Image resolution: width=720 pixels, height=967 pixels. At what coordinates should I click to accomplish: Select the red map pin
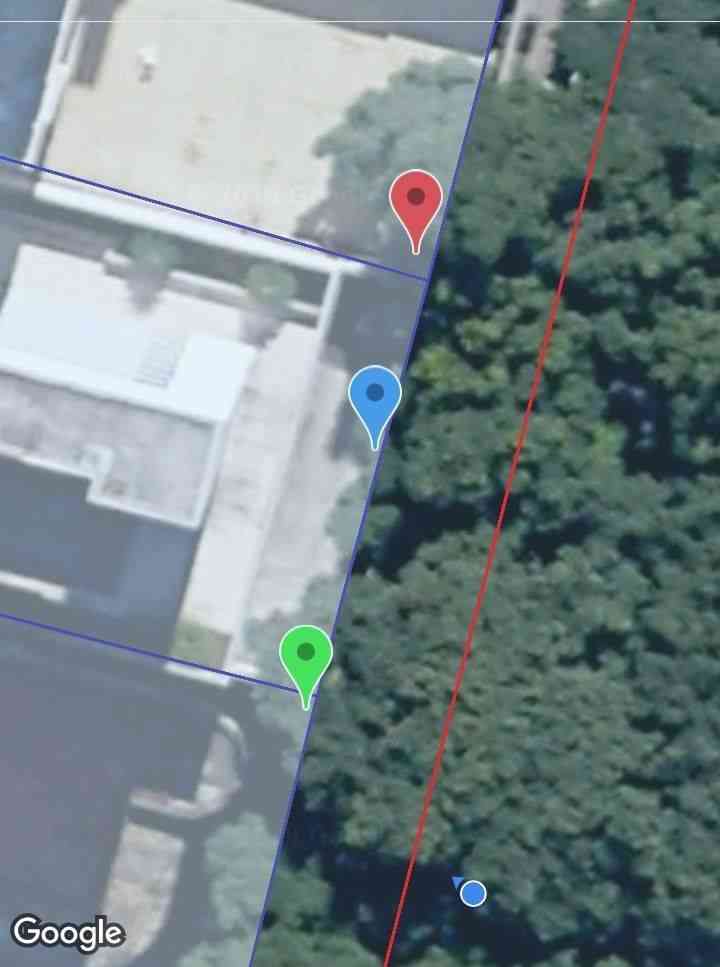(415, 202)
